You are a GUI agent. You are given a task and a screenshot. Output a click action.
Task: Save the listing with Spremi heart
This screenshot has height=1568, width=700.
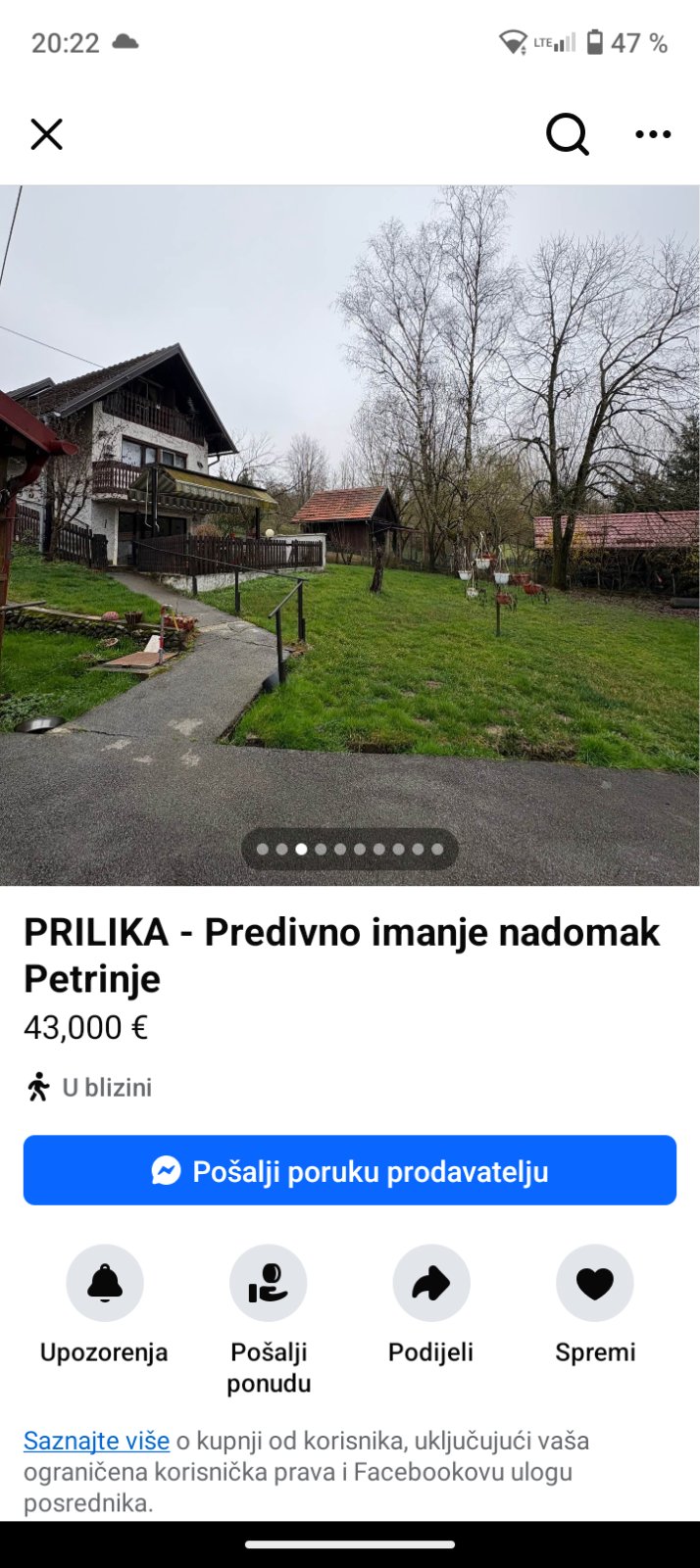pyautogui.click(x=594, y=1283)
